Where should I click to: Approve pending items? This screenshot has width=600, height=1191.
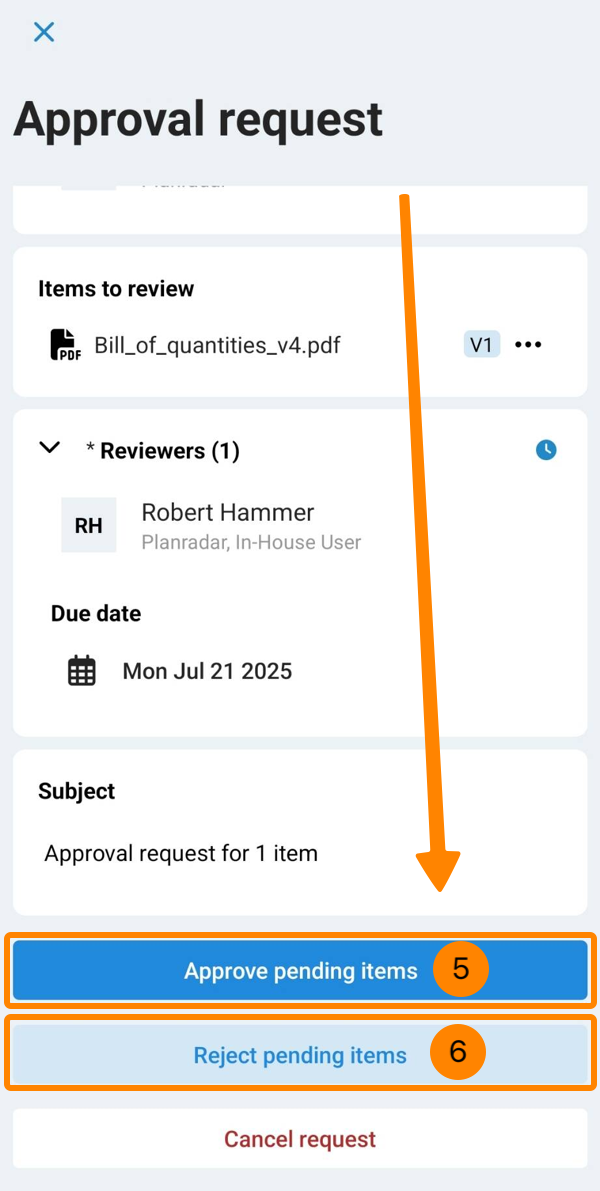[x=300, y=970]
